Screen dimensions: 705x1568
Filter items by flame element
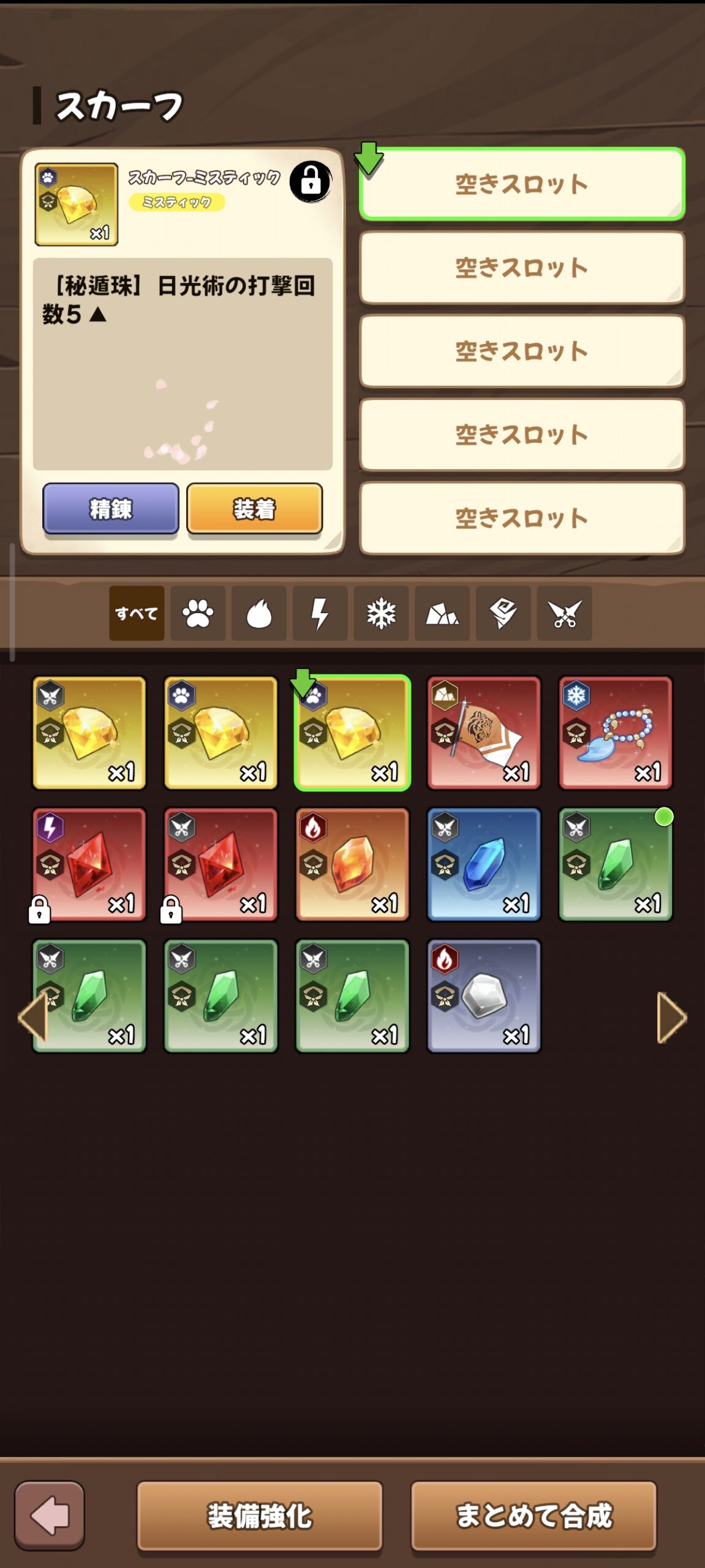[258, 613]
